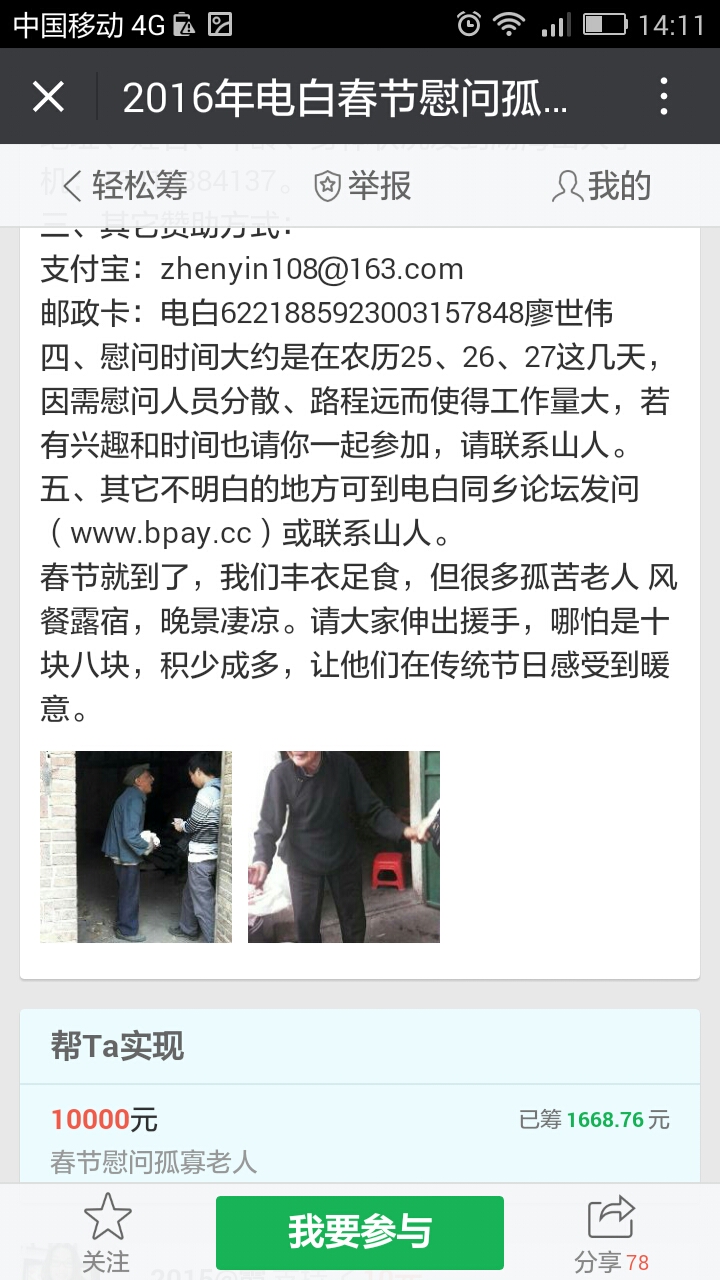The image size is (720, 1280).
Task: Tap 举报 to report this campaign
Action: click(x=362, y=186)
